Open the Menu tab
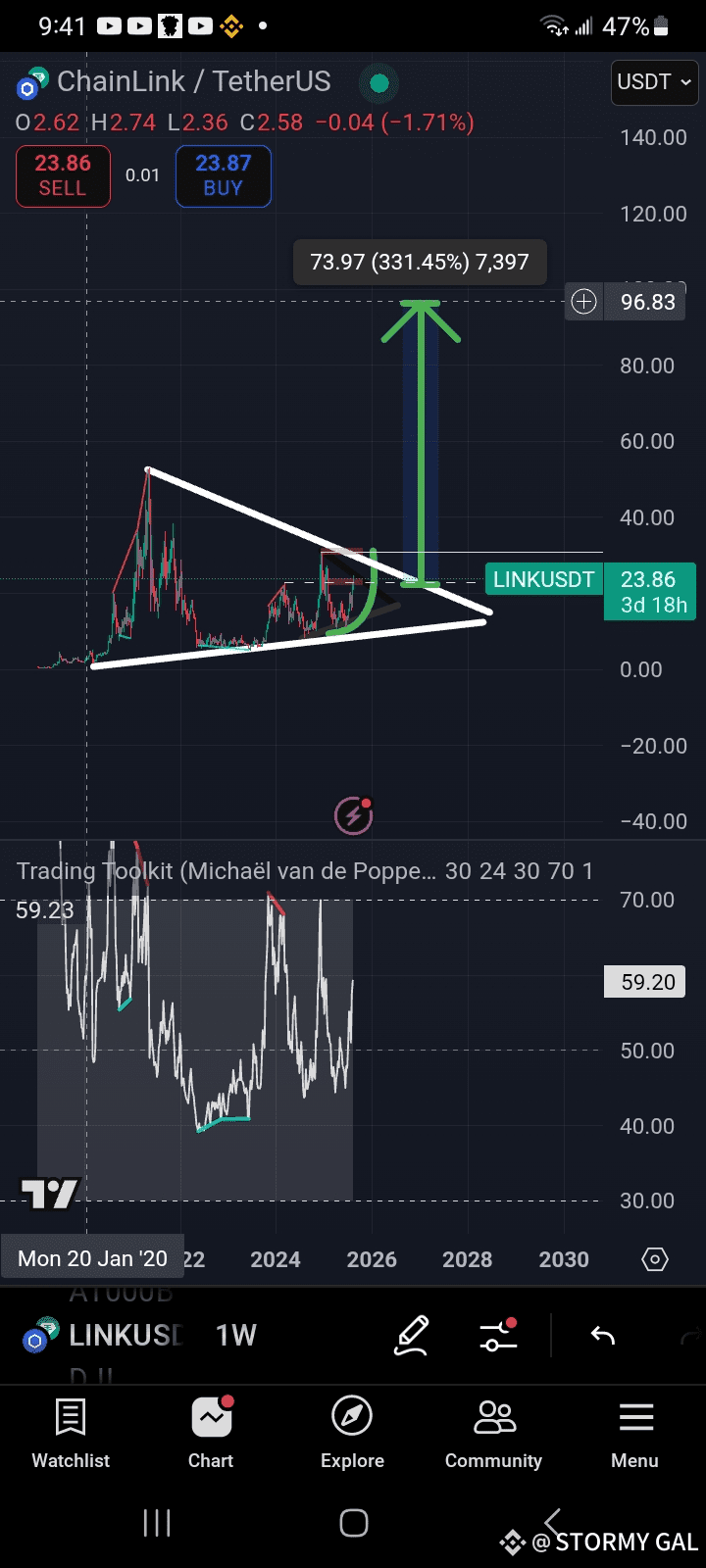Screen dimensions: 706x1568 pyautogui.click(x=635, y=1435)
